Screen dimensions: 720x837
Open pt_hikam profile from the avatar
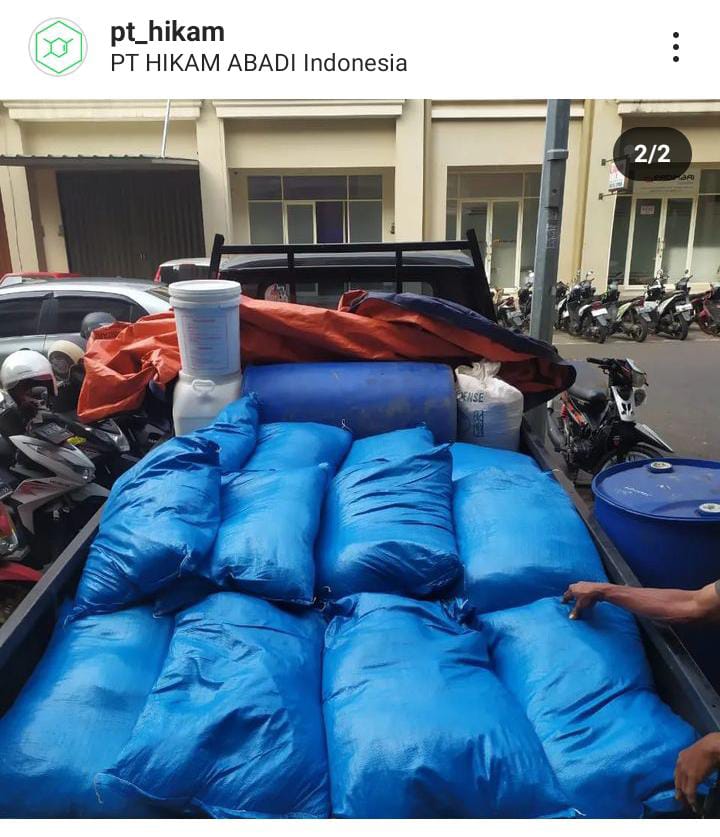click(58, 47)
